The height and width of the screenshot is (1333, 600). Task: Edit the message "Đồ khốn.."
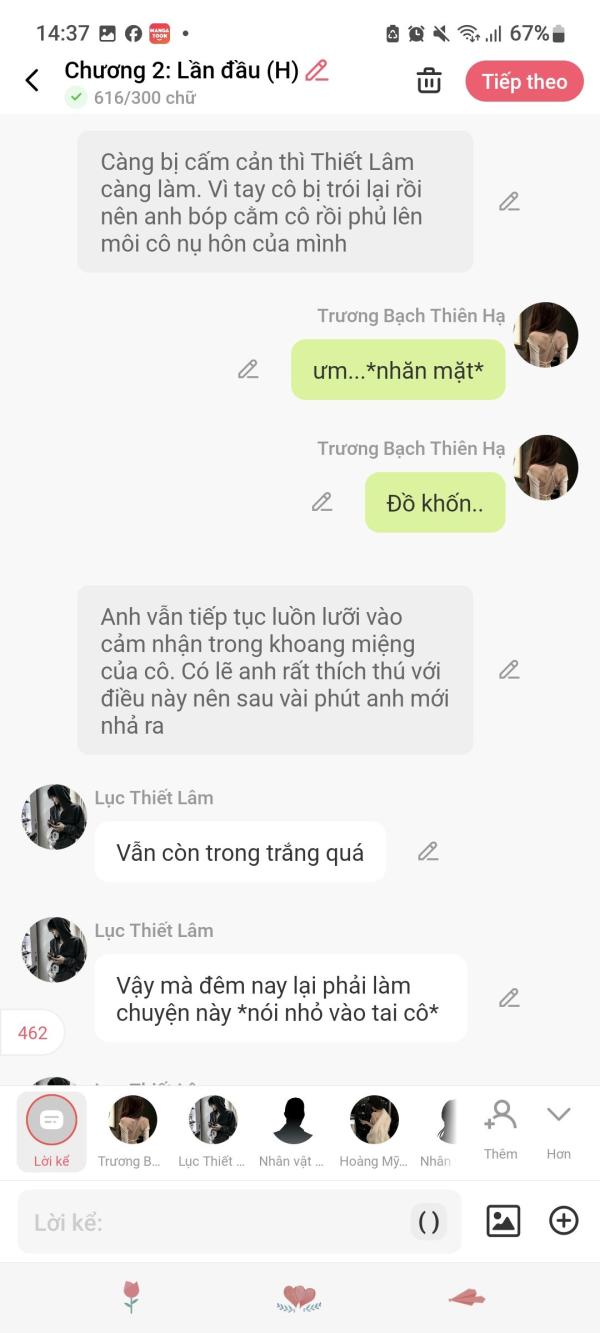pyautogui.click(x=322, y=502)
